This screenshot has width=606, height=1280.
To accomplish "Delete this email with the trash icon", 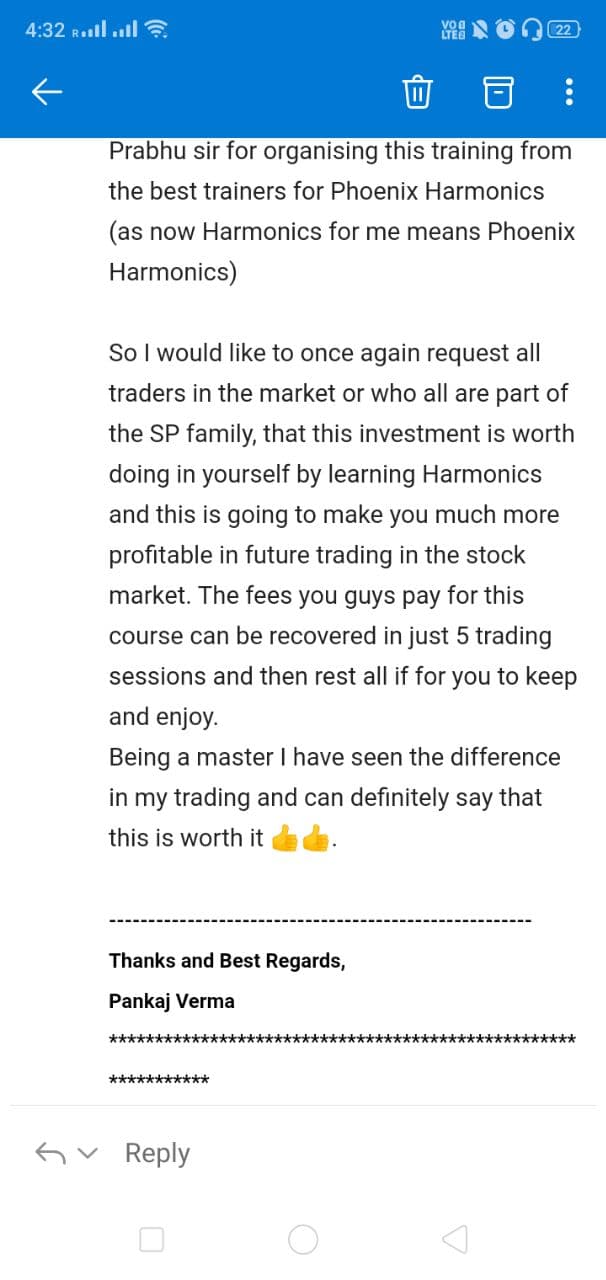I will point(416,92).
